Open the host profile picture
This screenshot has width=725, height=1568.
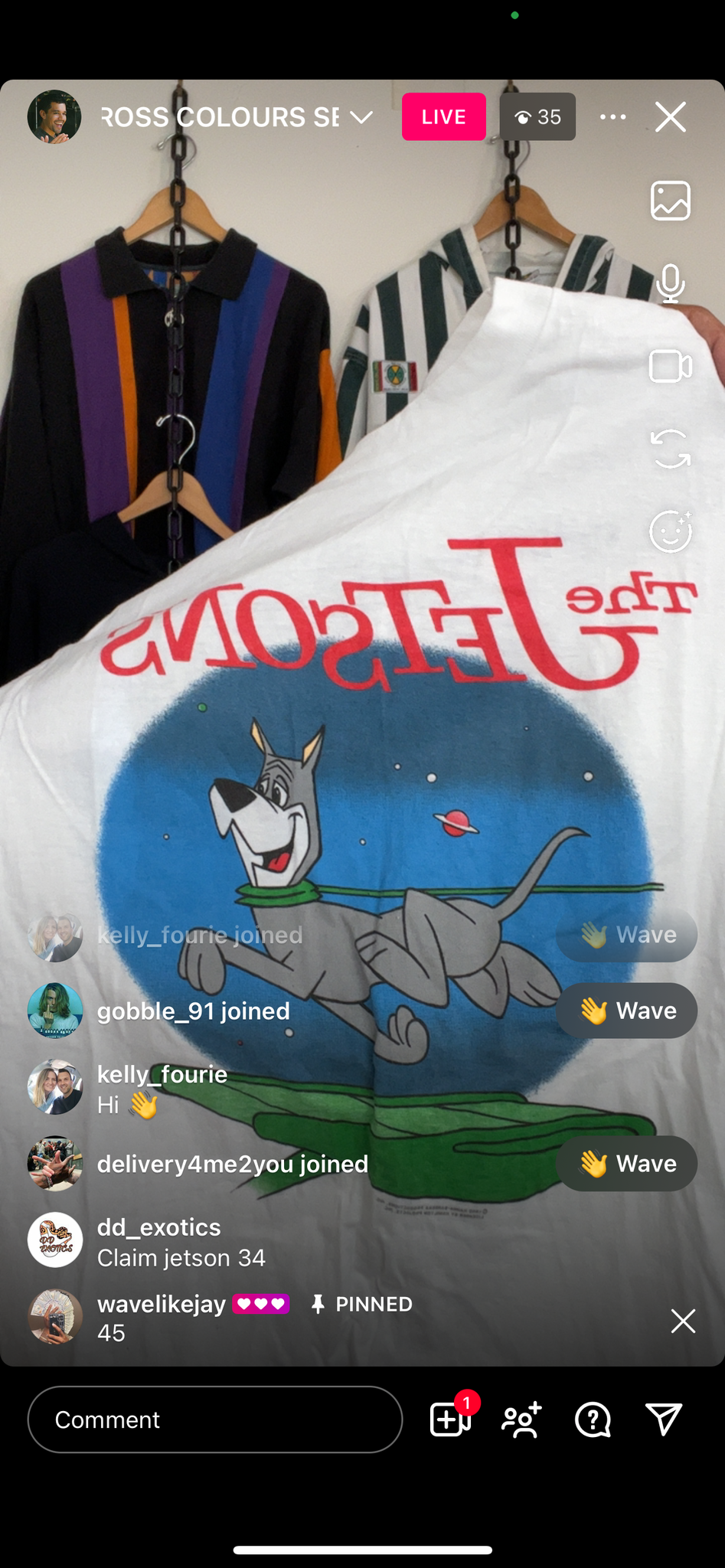[54, 116]
